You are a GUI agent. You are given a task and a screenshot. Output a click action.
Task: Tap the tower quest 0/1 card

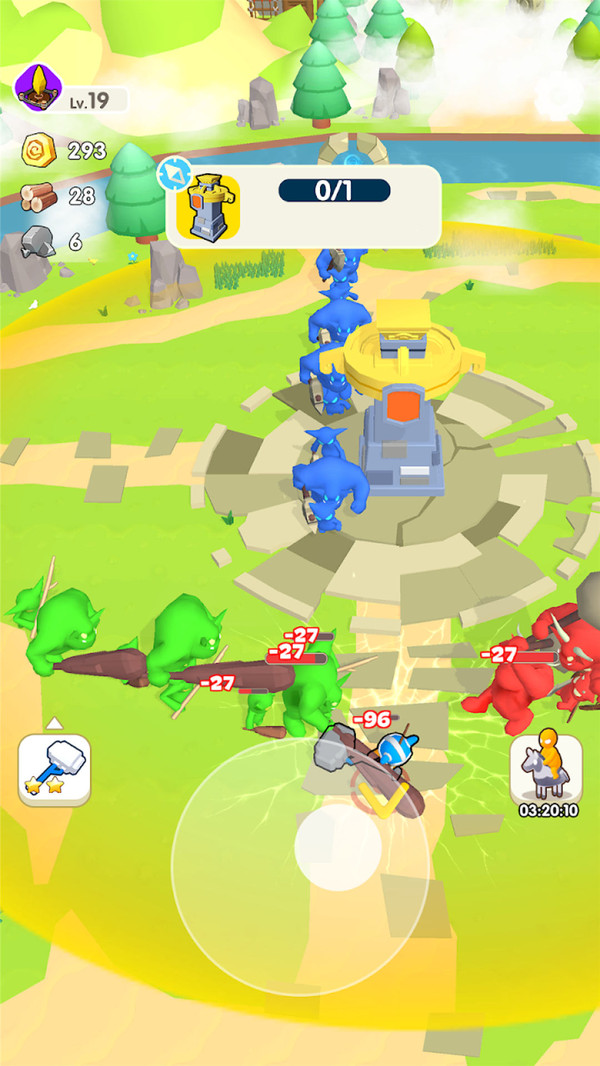[303, 207]
